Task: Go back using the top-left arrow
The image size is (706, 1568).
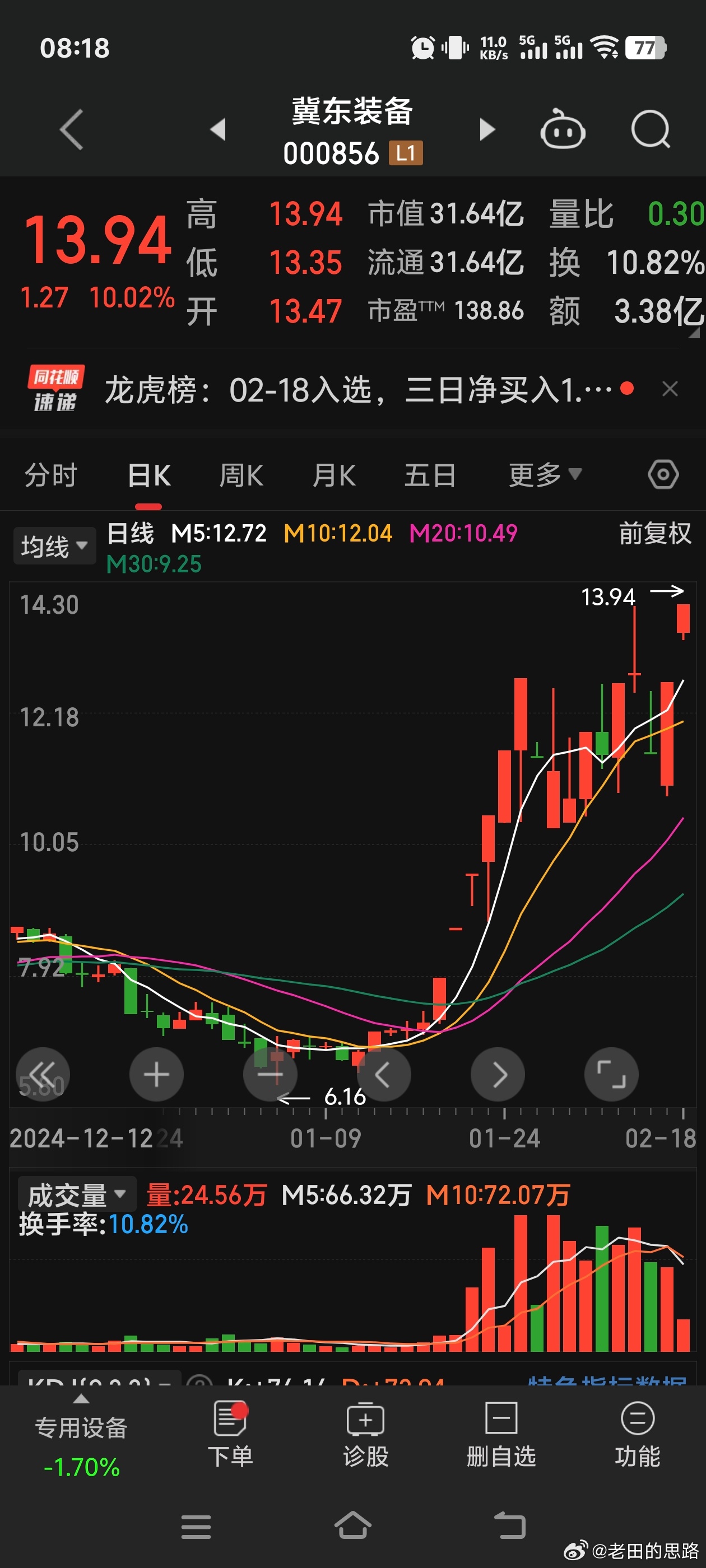Action: [x=72, y=130]
